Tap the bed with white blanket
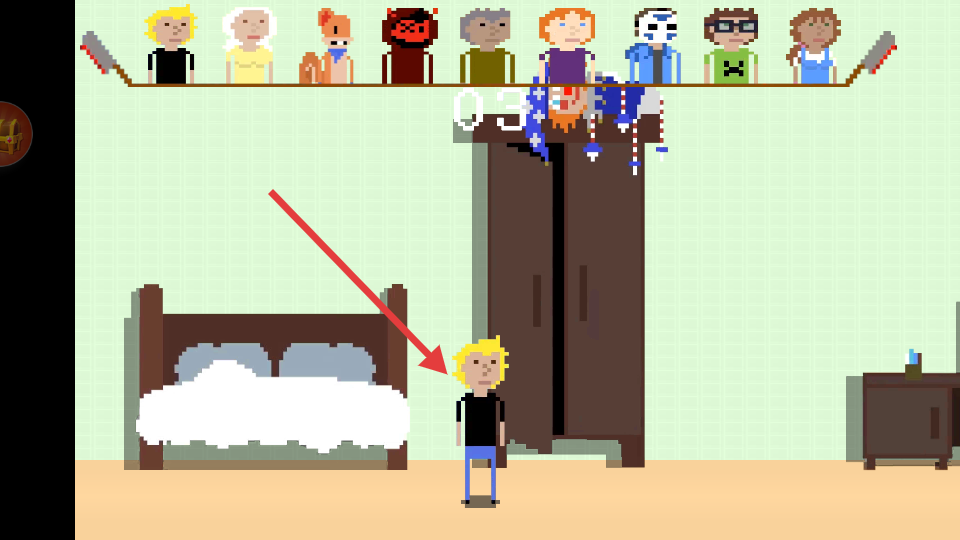Image resolution: width=960 pixels, height=540 pixels. [272, 400]
